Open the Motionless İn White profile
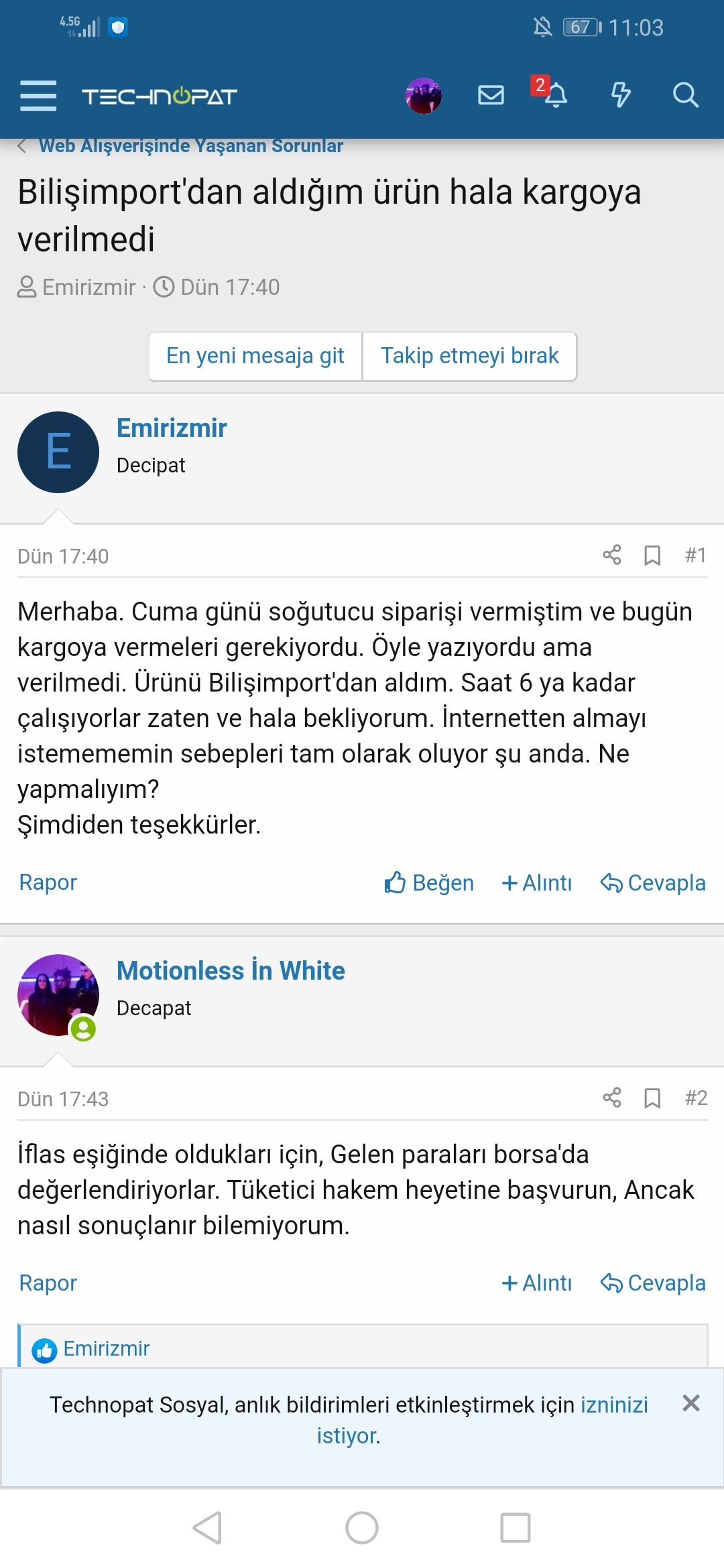Image resolution: width=724 pixels, height=1568 pixels. pos(231,971)
